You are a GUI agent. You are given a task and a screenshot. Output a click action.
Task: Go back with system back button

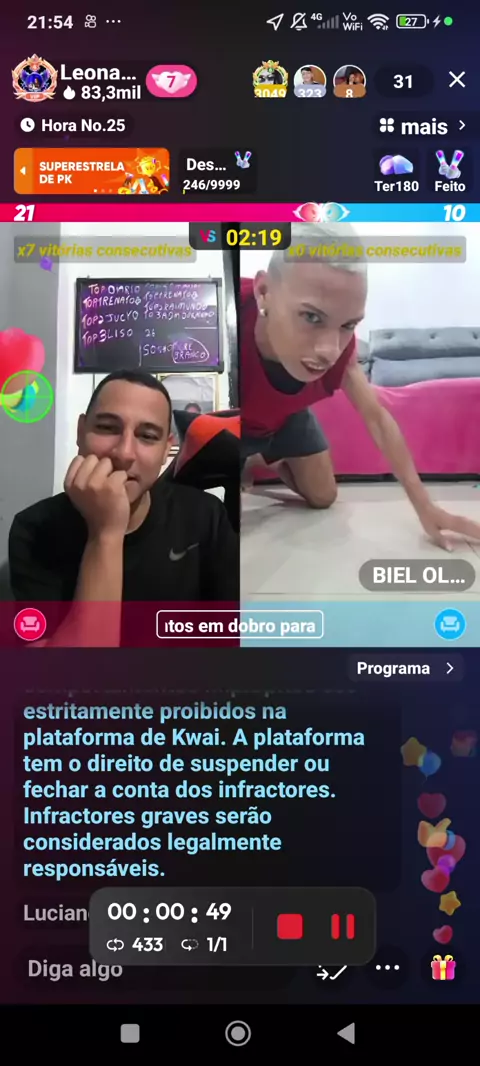pyautogui.click(x=346, y=1033)
